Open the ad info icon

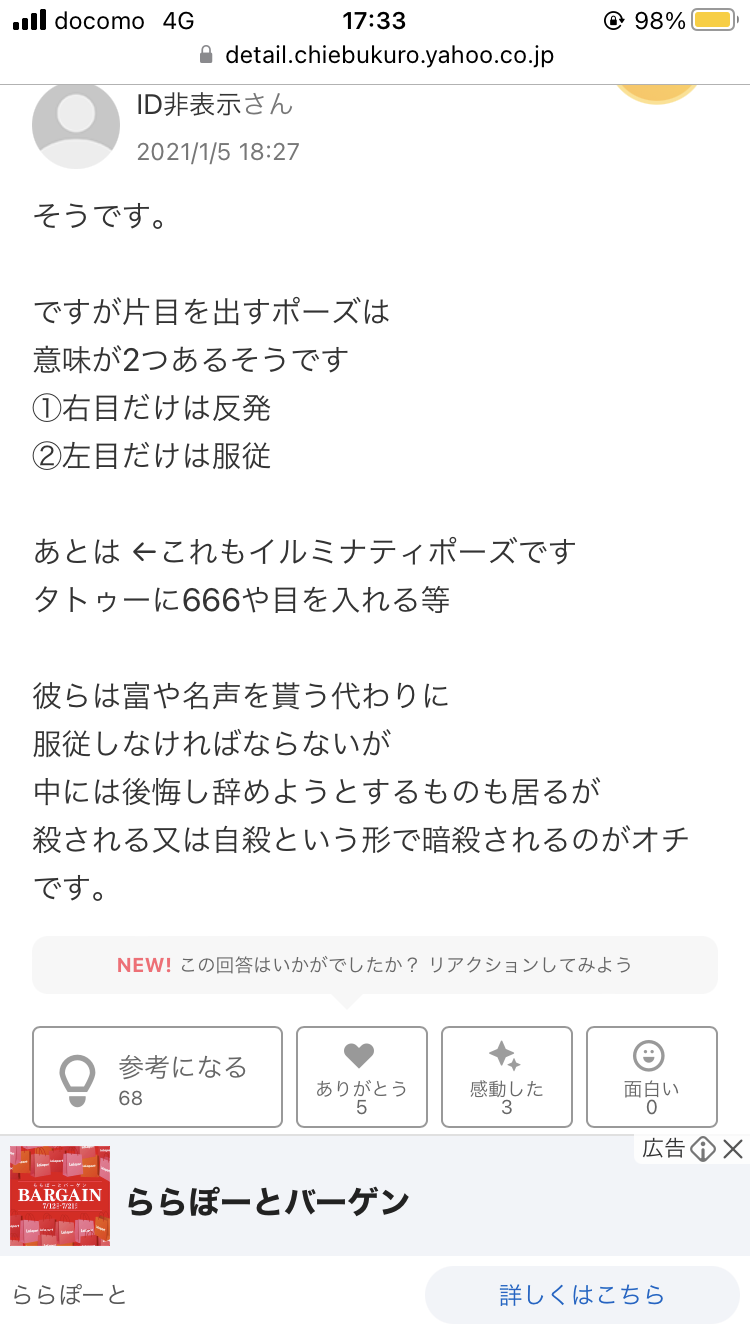click(x=703, y=1148)
